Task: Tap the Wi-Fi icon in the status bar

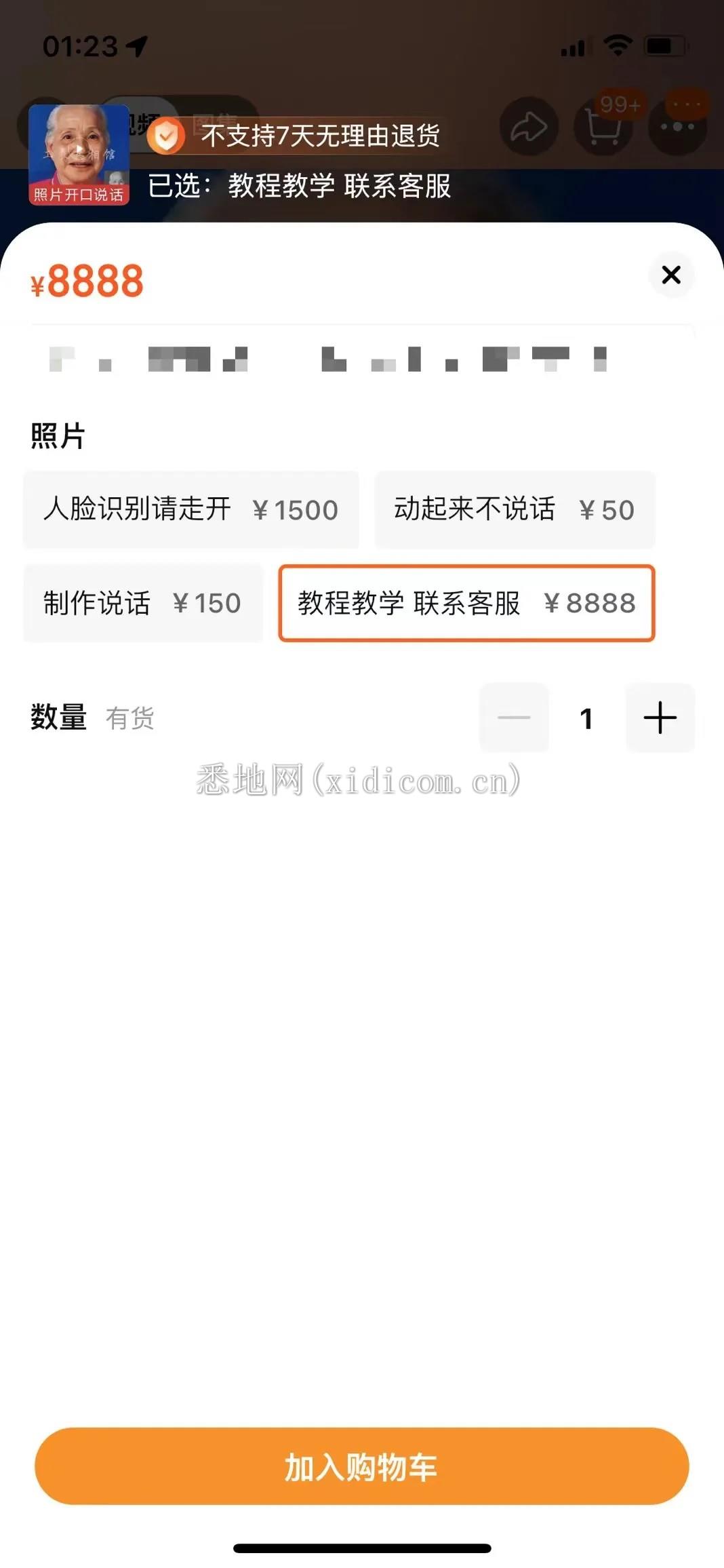Action: tap(619, 46)
